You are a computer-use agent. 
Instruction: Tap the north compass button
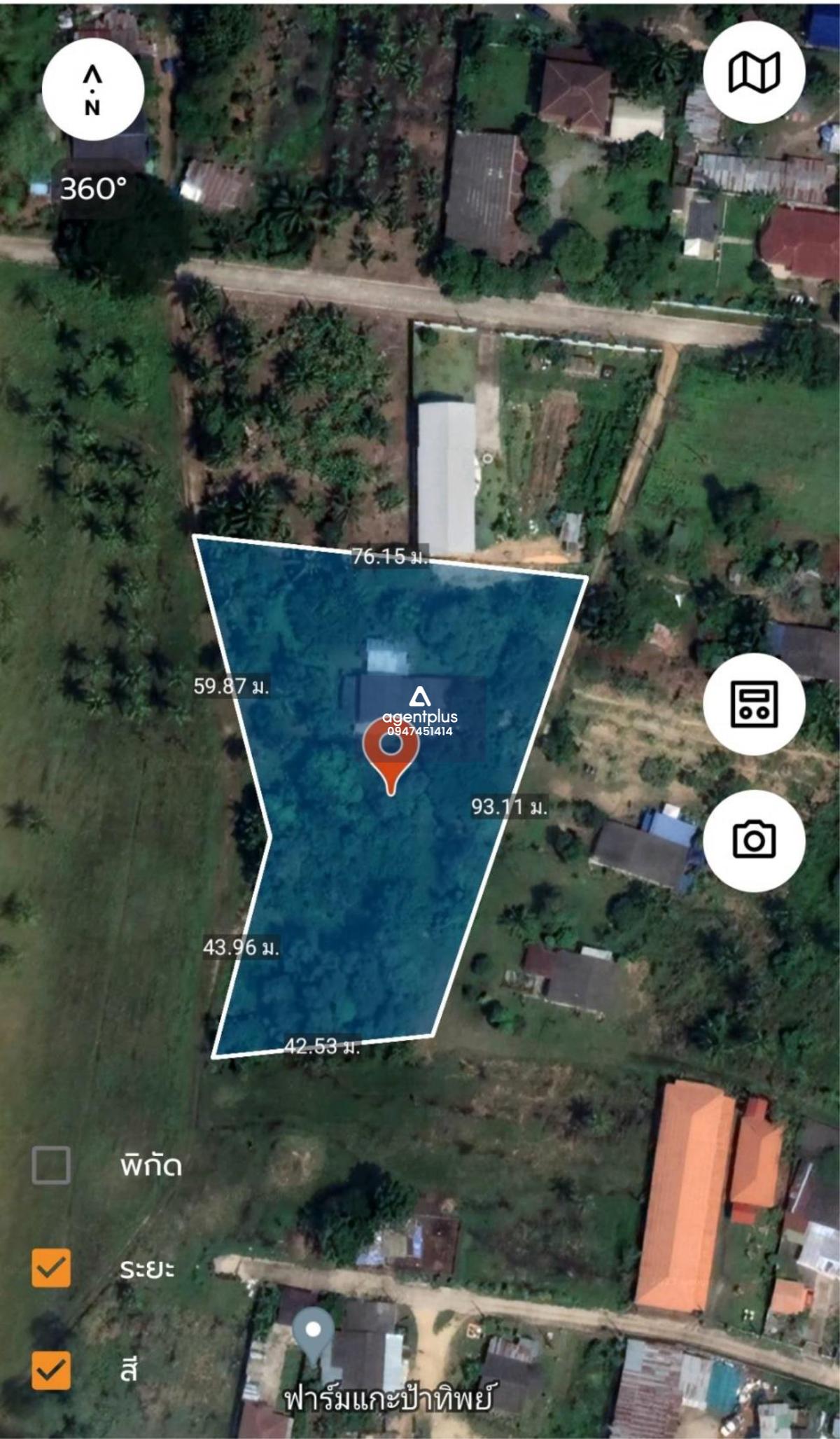tap(93, 90)
